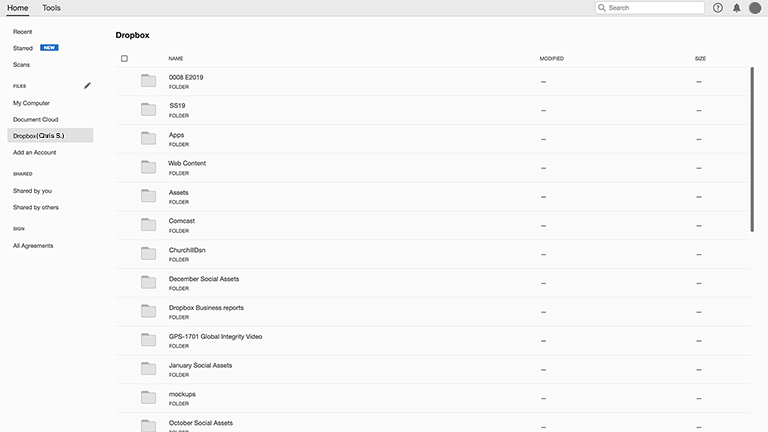Viewport: 768px width, 432px height.
Task: Open All Agreements
Action: coord(33,245)
